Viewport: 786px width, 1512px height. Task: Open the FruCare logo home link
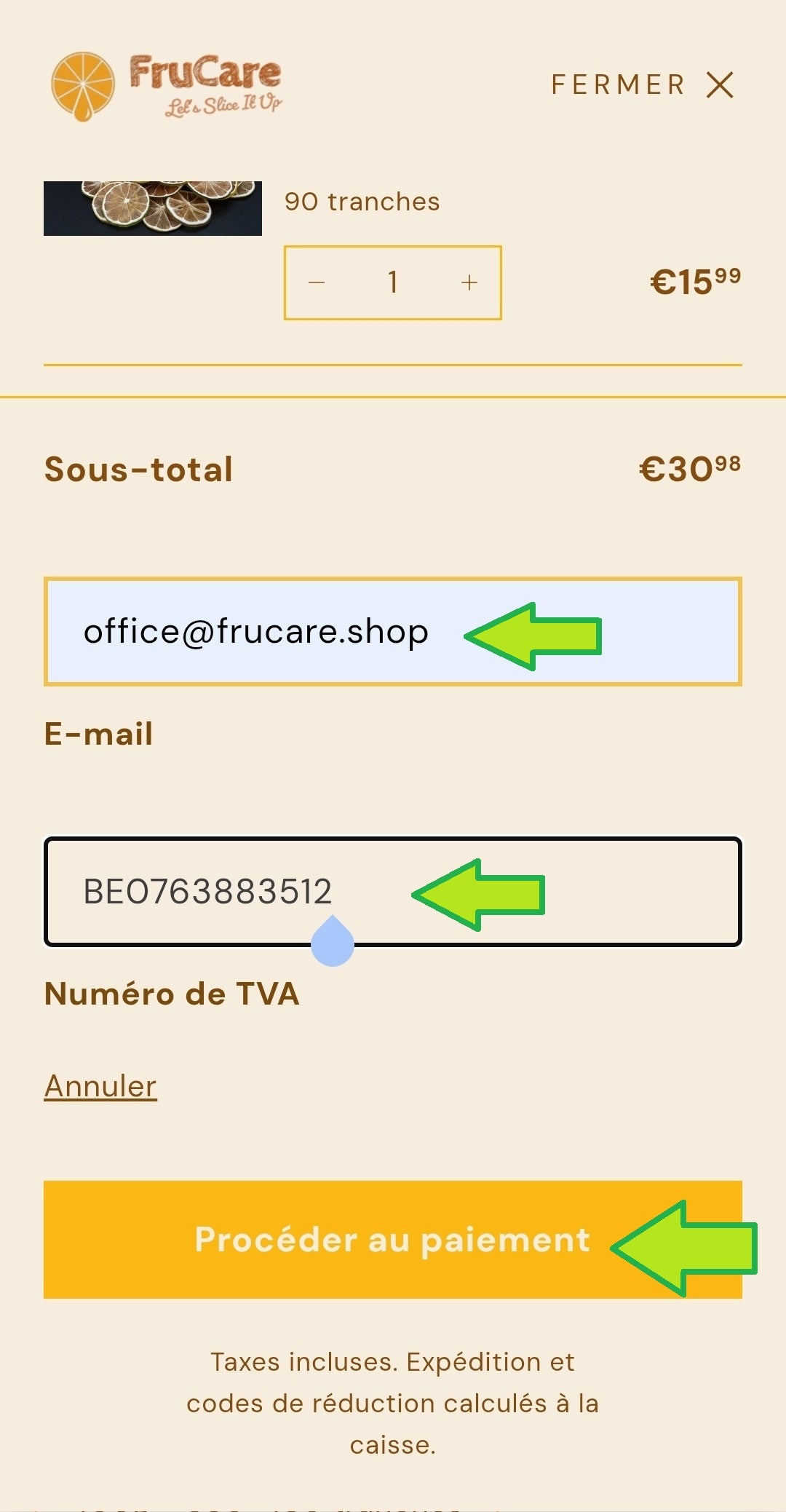167,86
